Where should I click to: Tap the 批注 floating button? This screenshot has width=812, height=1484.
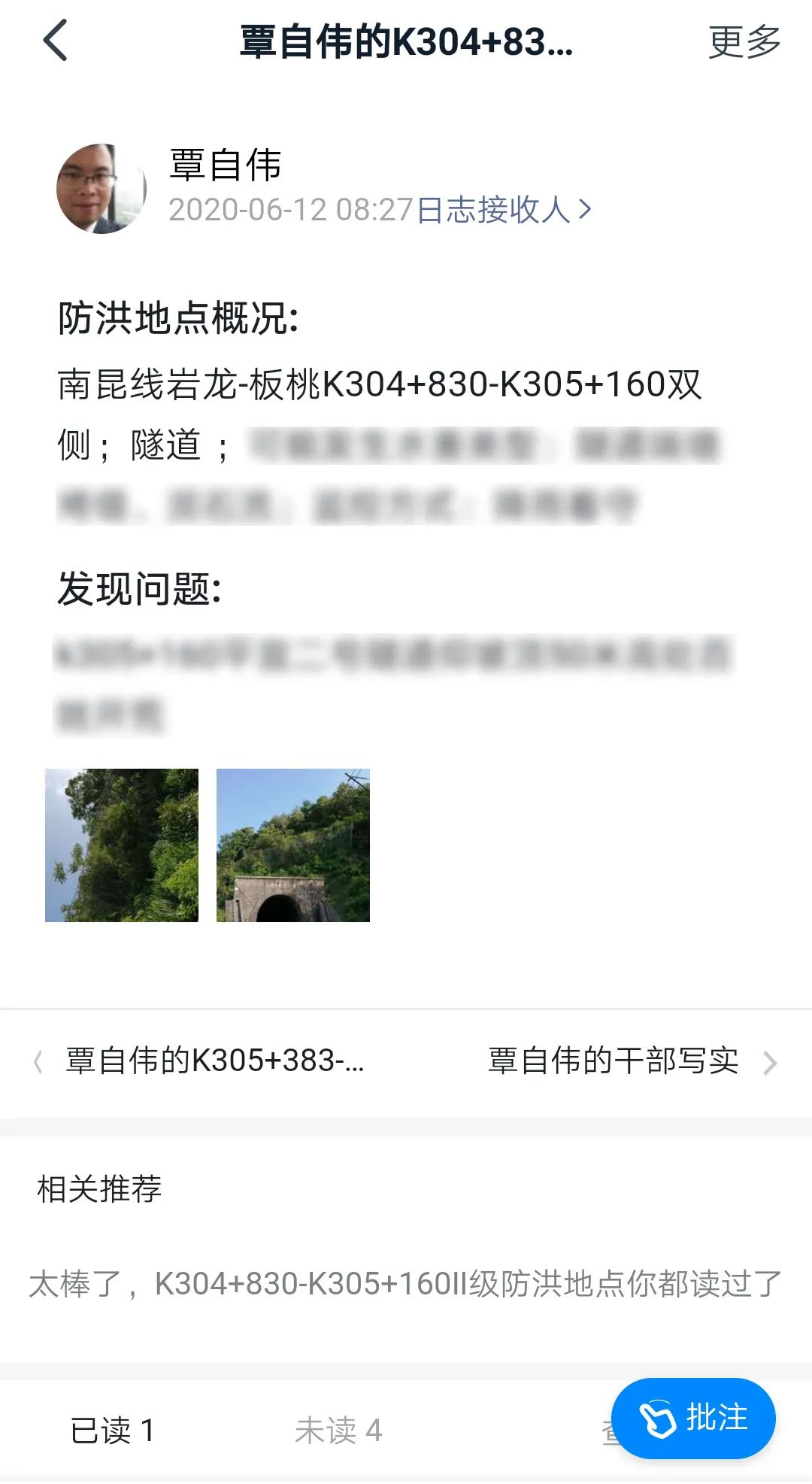click(693, 1419)
